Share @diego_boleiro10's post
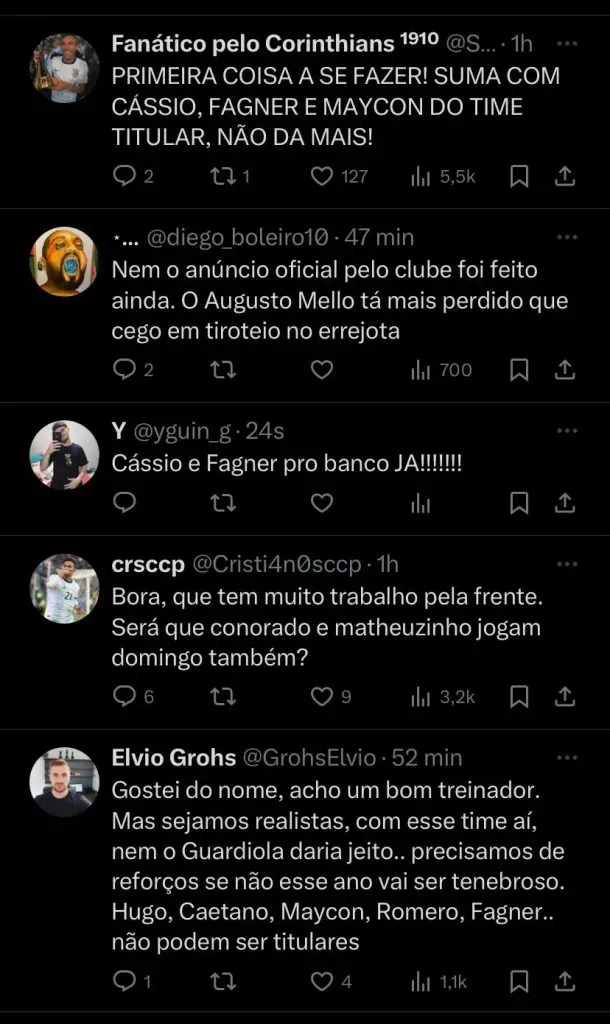This screenshot has width=610, height=1024. 564,370
